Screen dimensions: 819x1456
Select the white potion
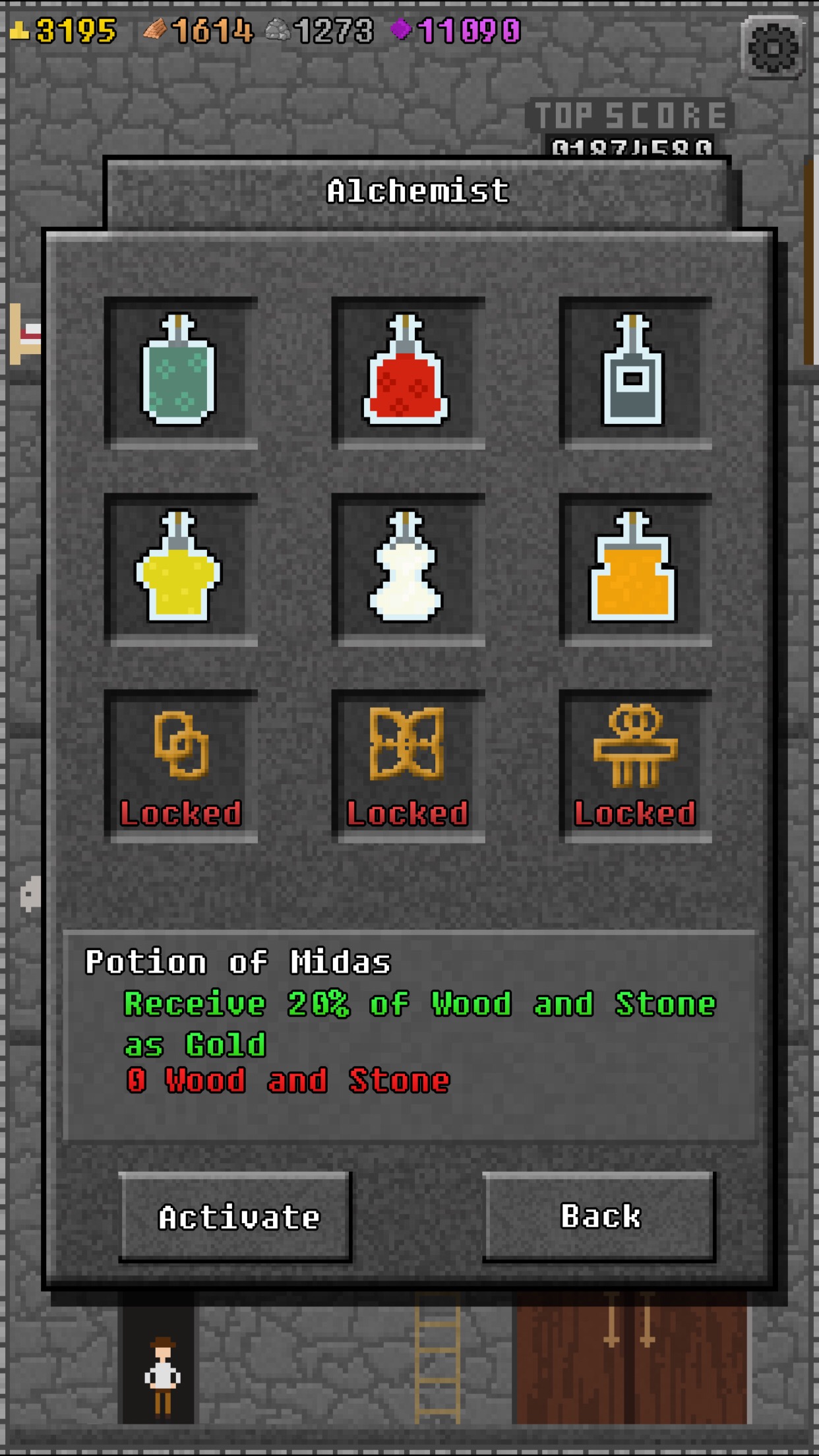[x=408, y=569]
